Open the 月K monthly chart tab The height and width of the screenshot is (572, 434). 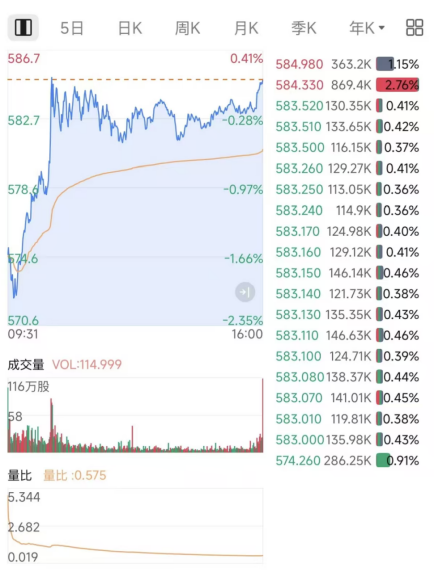pyautogui.click(x=246, y=28)
